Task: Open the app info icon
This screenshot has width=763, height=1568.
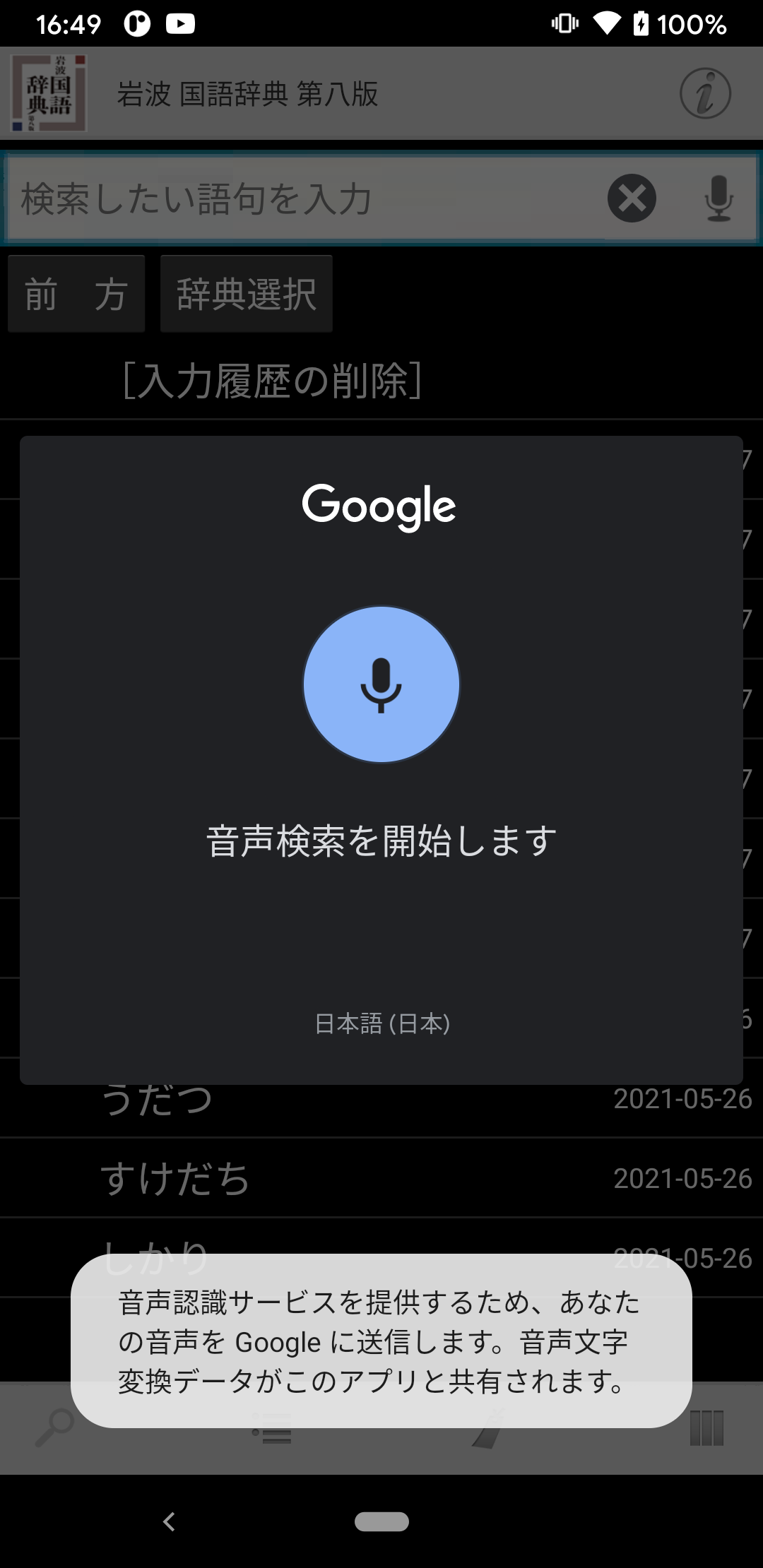Action: point(704,93)
